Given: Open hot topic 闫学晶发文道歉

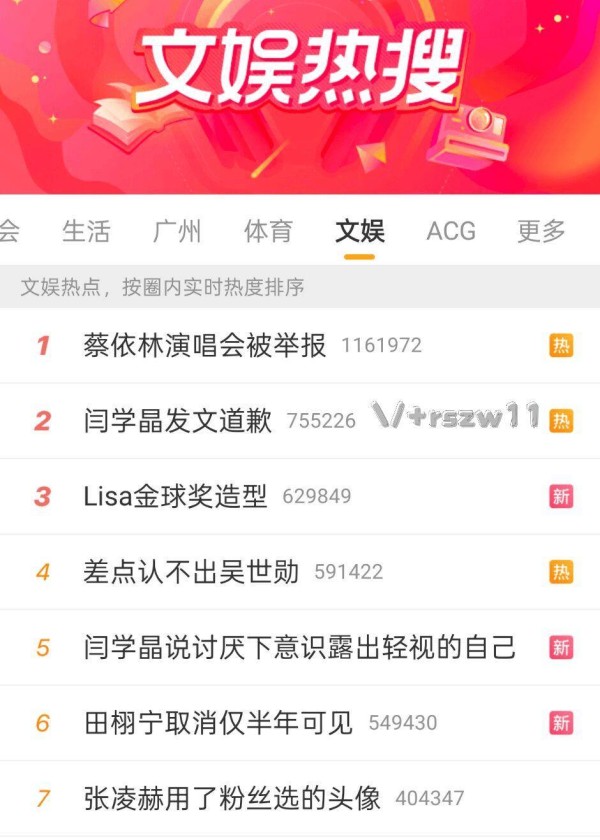Looking at the screenshot, I should pos(178,421).
